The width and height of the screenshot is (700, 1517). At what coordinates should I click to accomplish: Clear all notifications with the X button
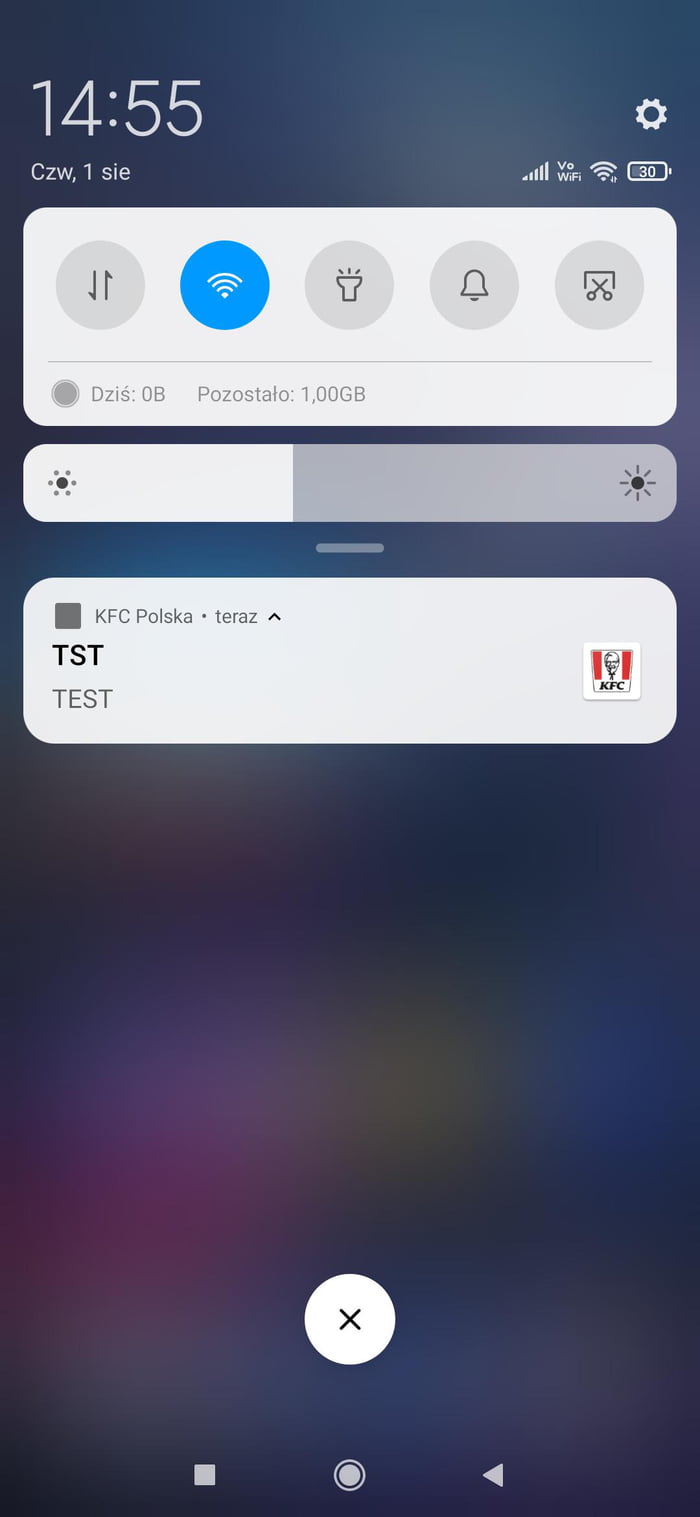click(x=350, y=1319)
